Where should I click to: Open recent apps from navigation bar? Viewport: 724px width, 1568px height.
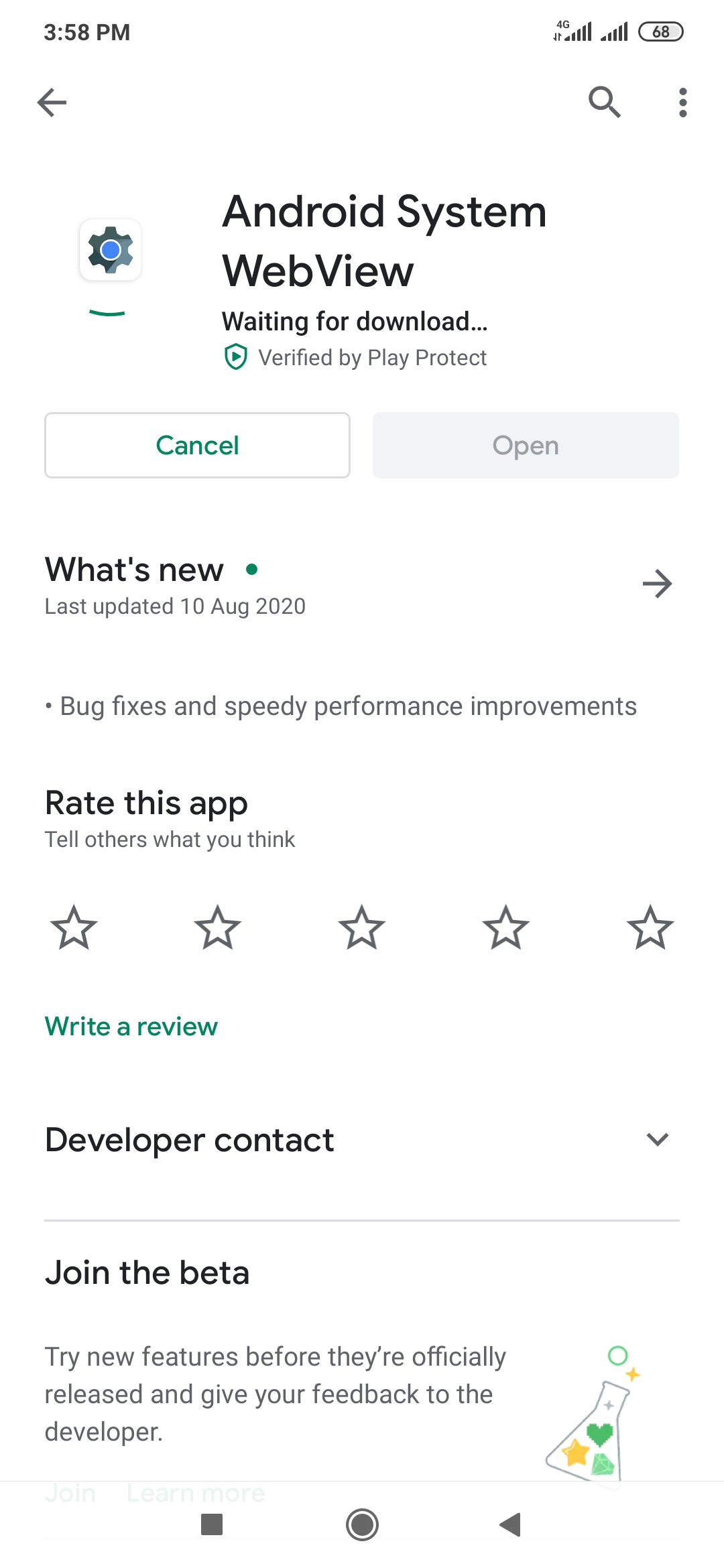[x=212, y=1524]
